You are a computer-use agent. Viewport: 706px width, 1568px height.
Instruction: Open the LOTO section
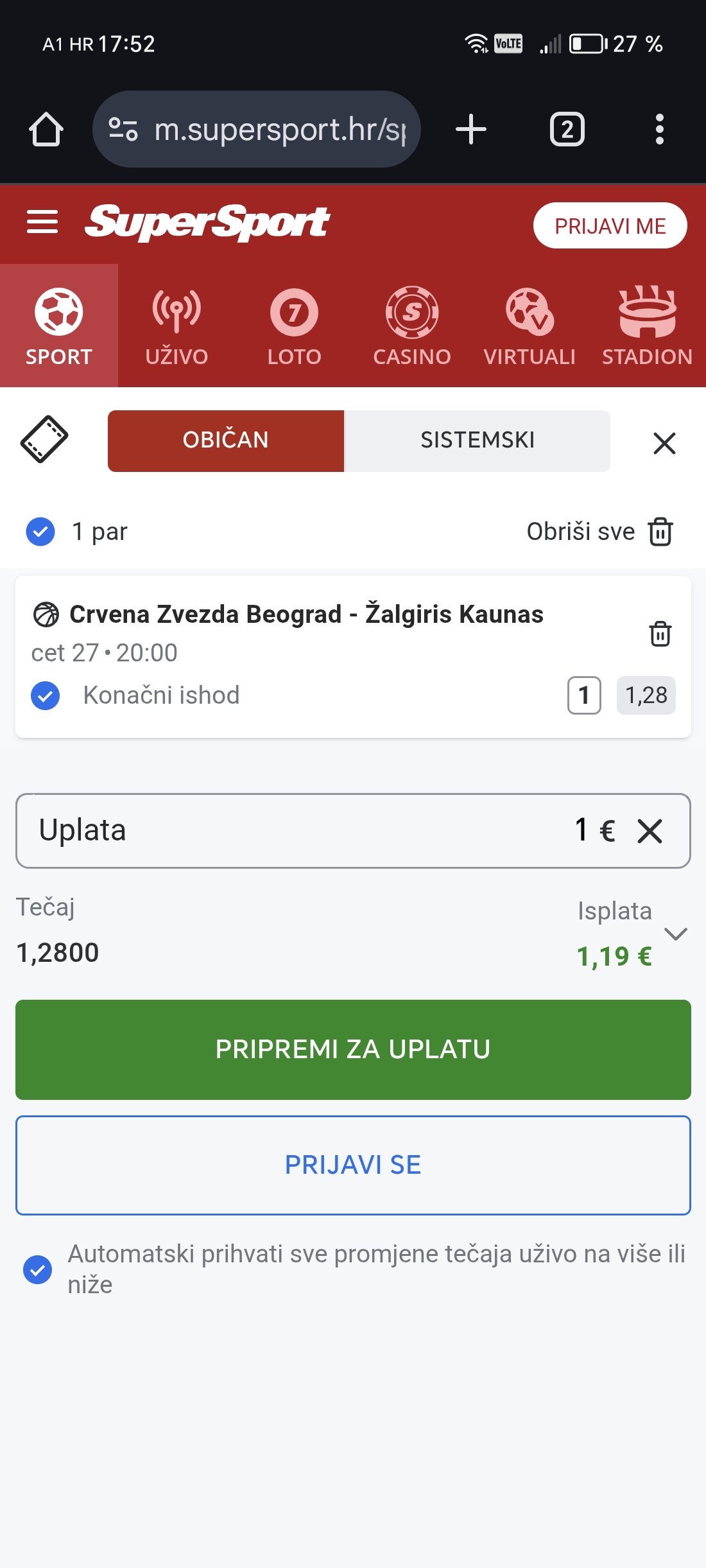(294, 326)
